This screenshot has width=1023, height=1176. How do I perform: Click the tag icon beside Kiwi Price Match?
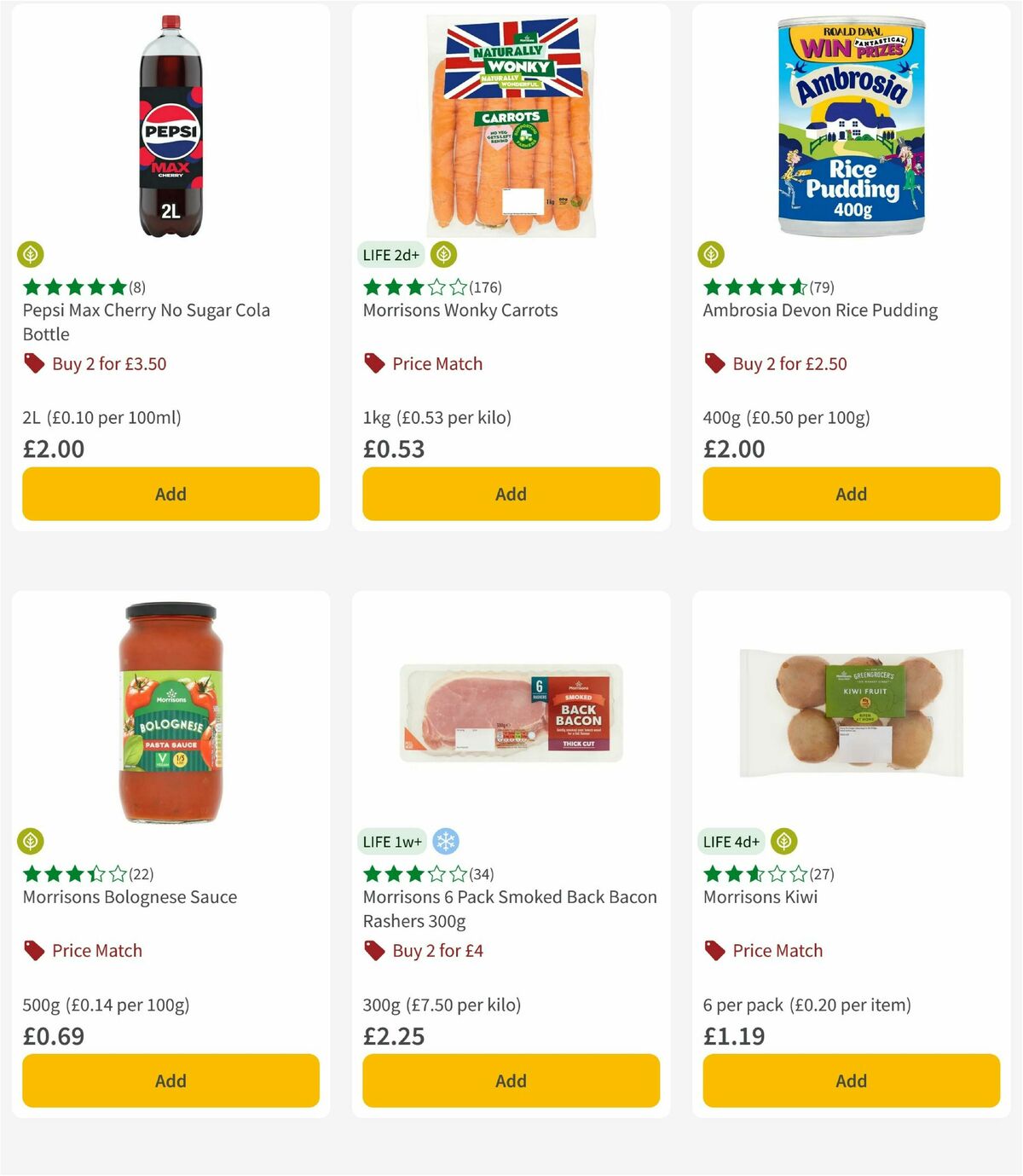click(x=714, y=950)
